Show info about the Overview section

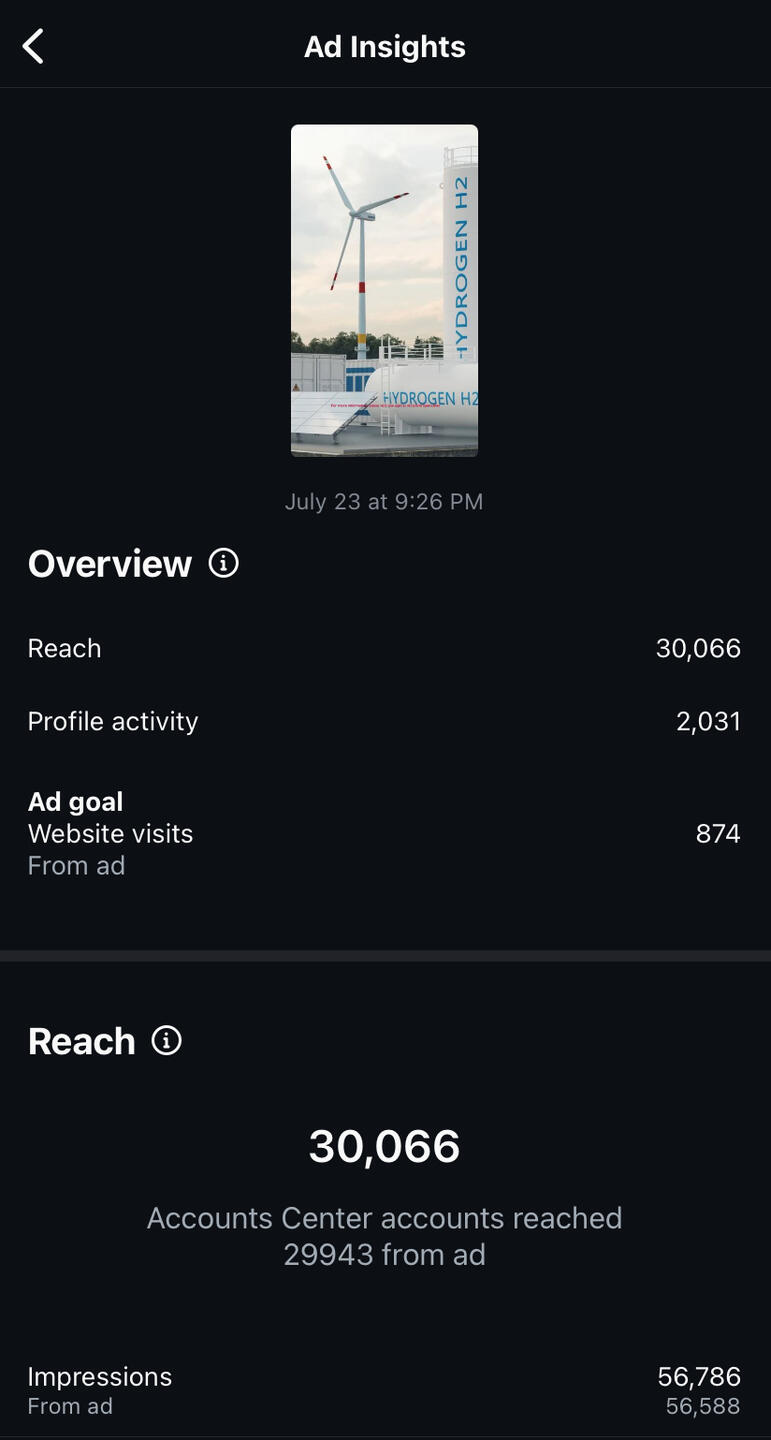[x=223, y=563]
